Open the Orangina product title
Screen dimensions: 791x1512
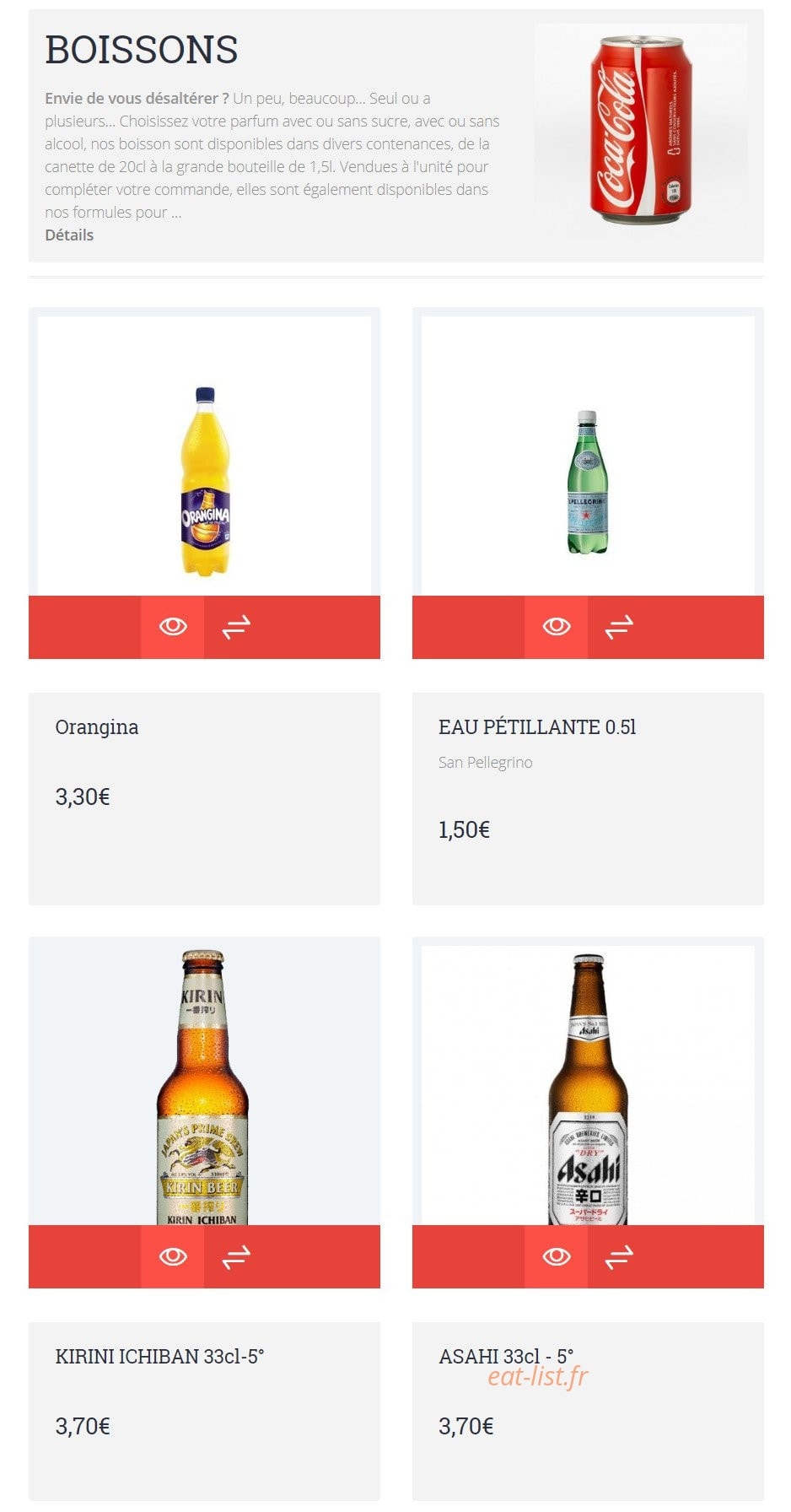tap(97, 727)
